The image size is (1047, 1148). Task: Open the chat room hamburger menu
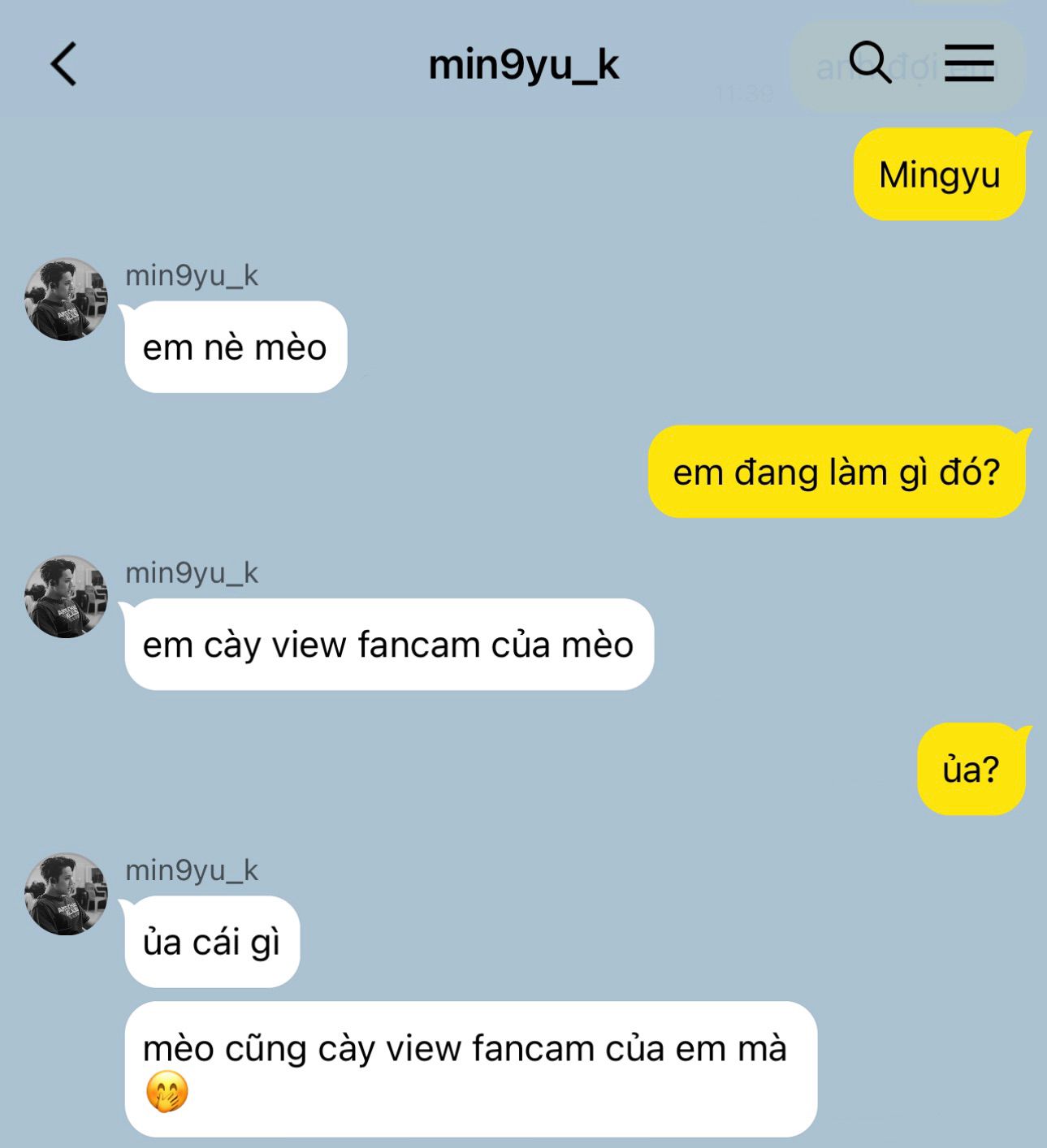[969, 63]
